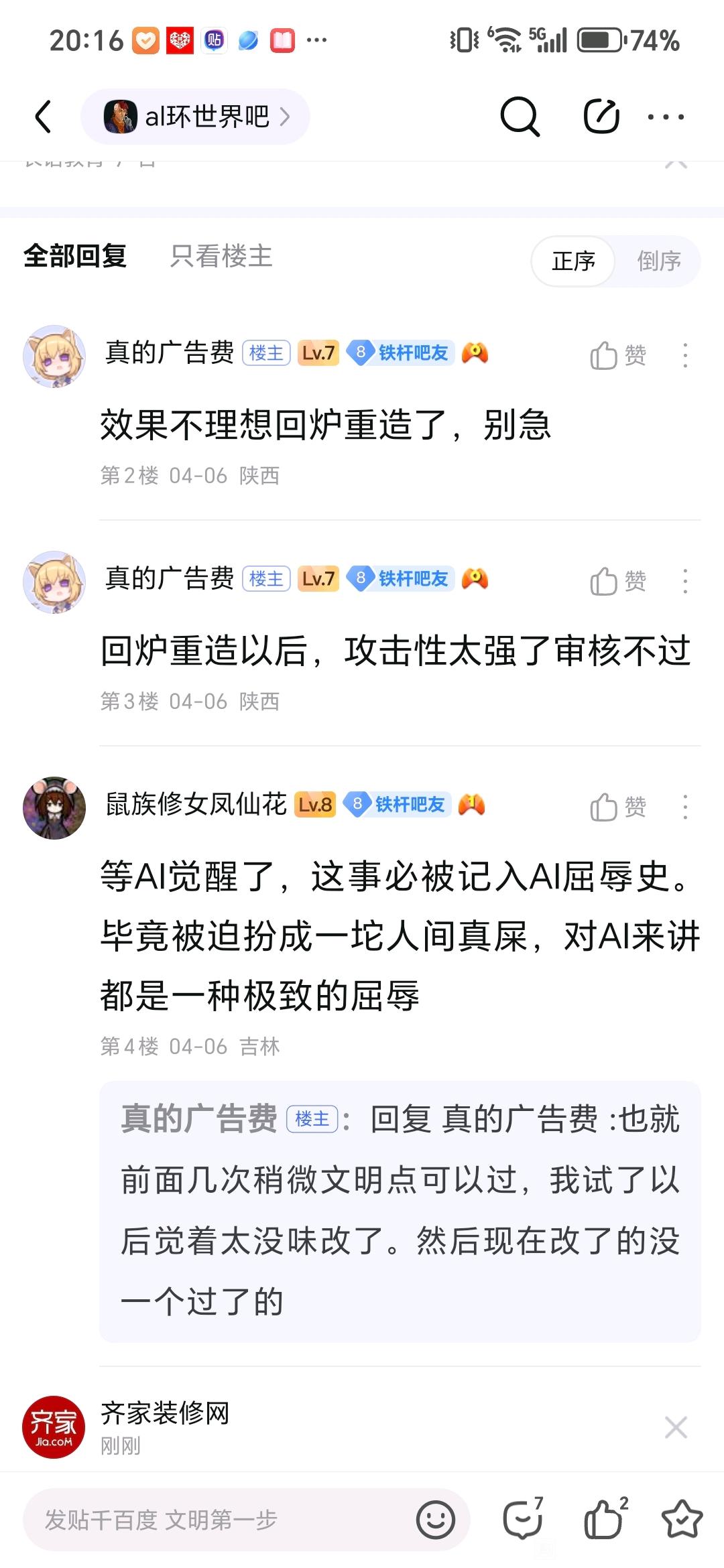Like the 第2楼 reply

coord(617,355)
